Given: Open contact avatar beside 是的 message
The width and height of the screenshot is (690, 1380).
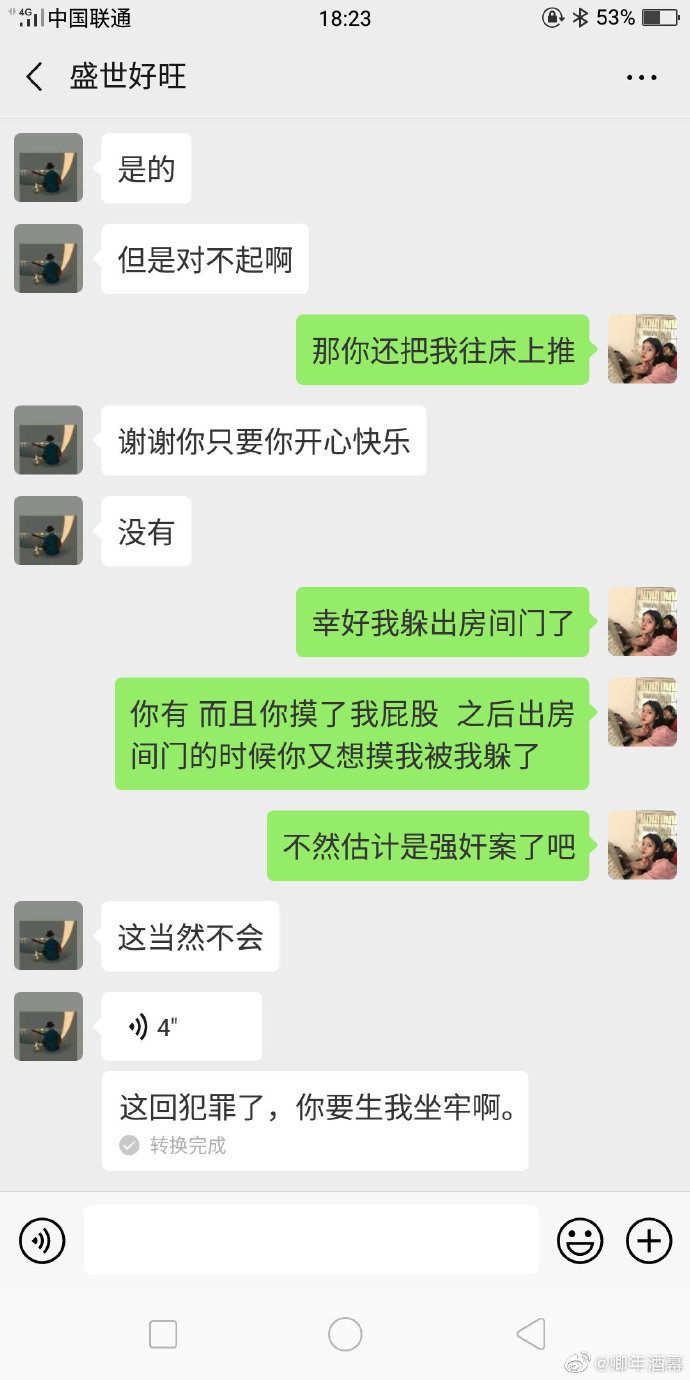Looking at the screenshot, I should pyautogui.click(x=48, y=168).
